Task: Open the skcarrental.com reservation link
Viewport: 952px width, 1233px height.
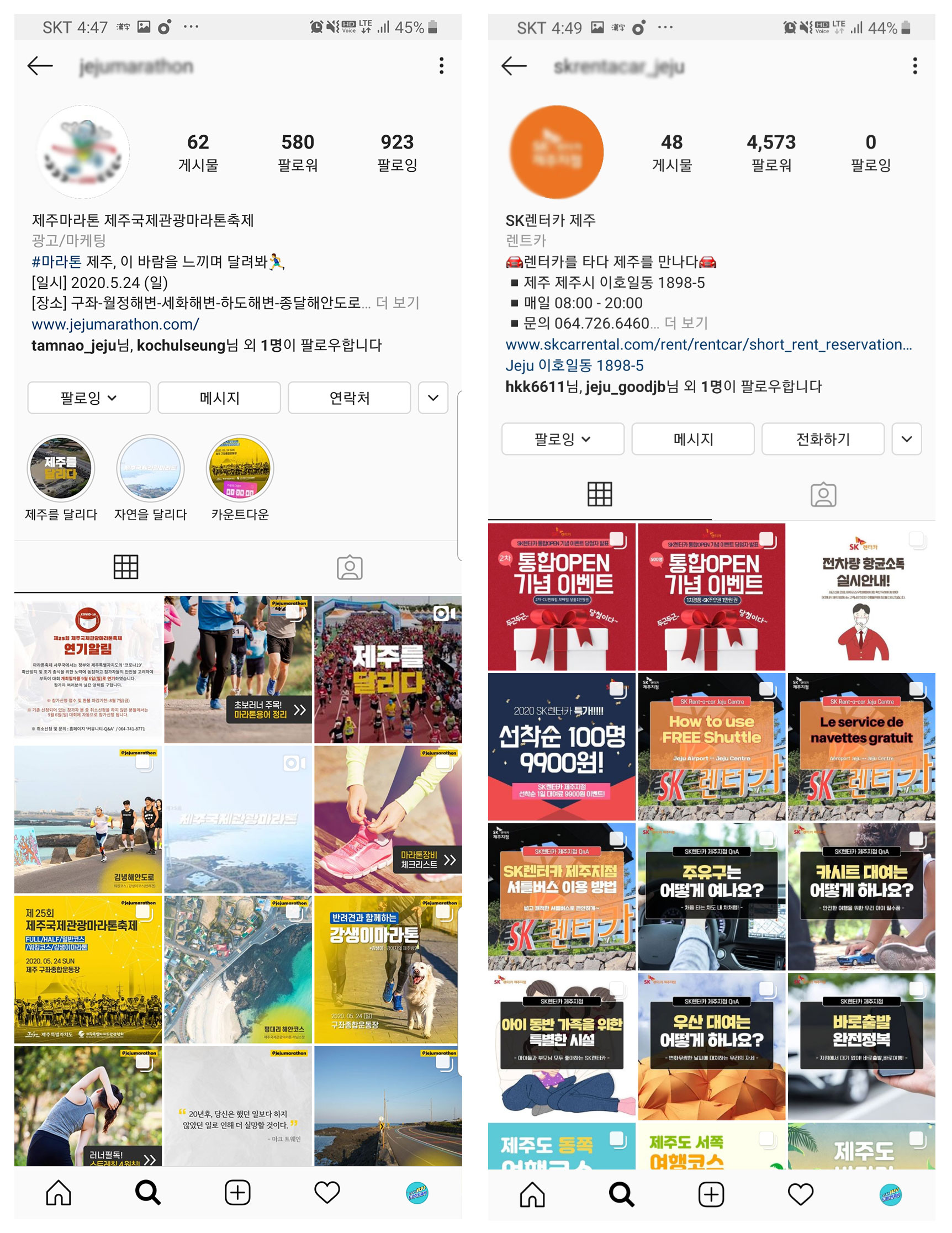Action: 708,345
